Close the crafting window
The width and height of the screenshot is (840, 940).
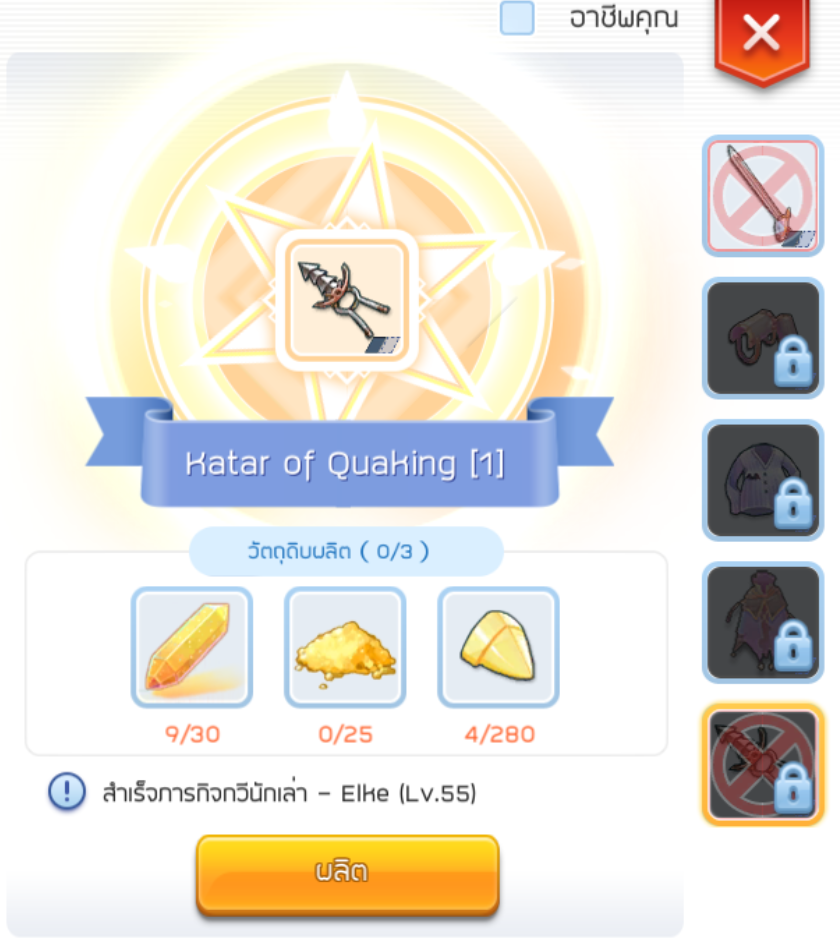(x=762, y=36)
